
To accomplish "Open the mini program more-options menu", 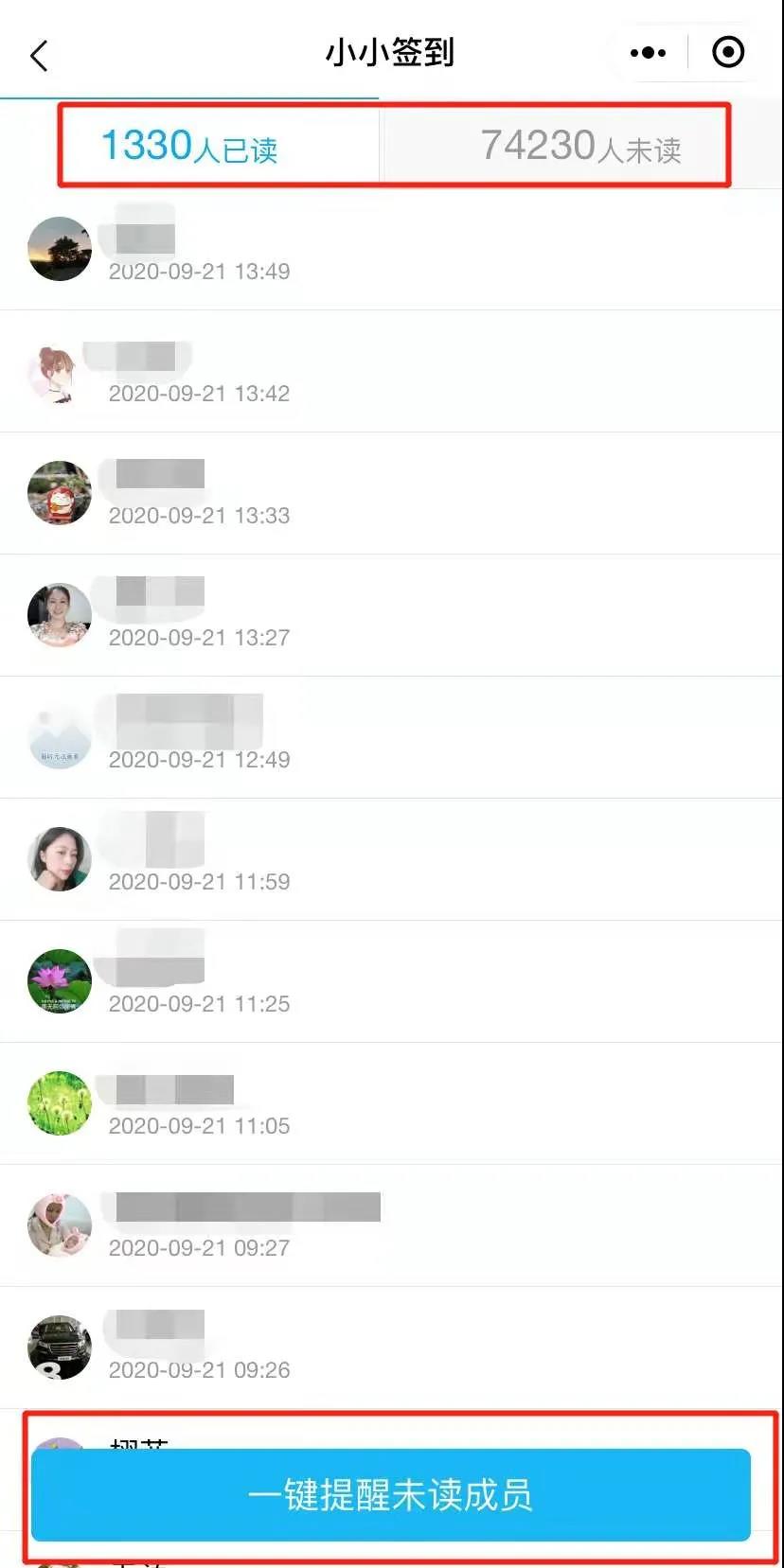I will coord(648,53).
